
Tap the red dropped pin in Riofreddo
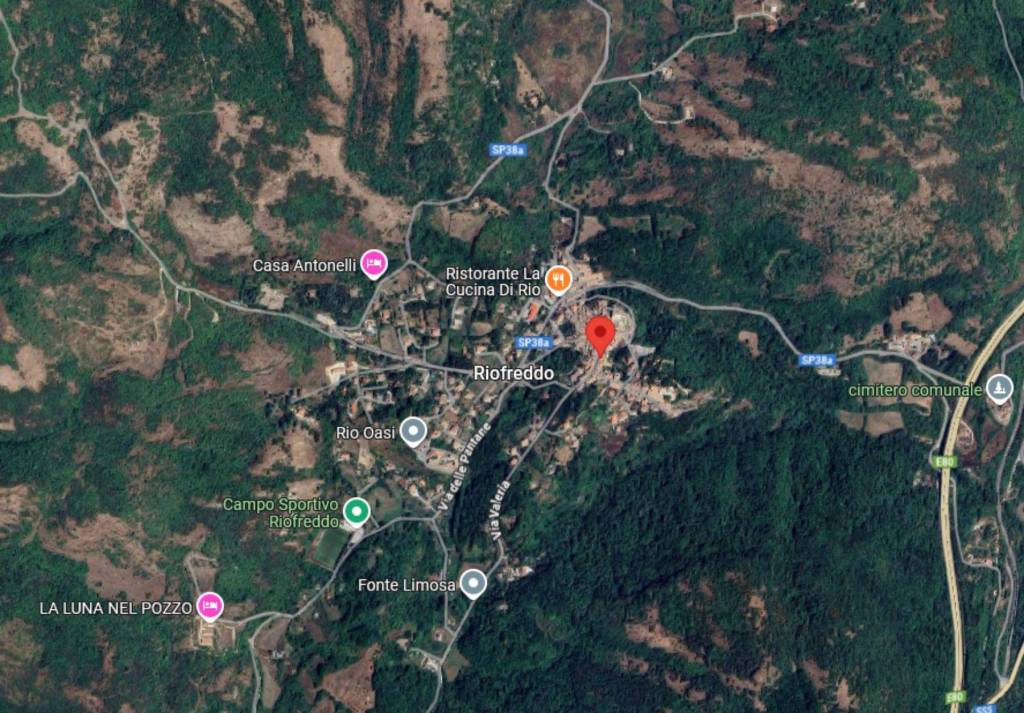coord(599,334)
